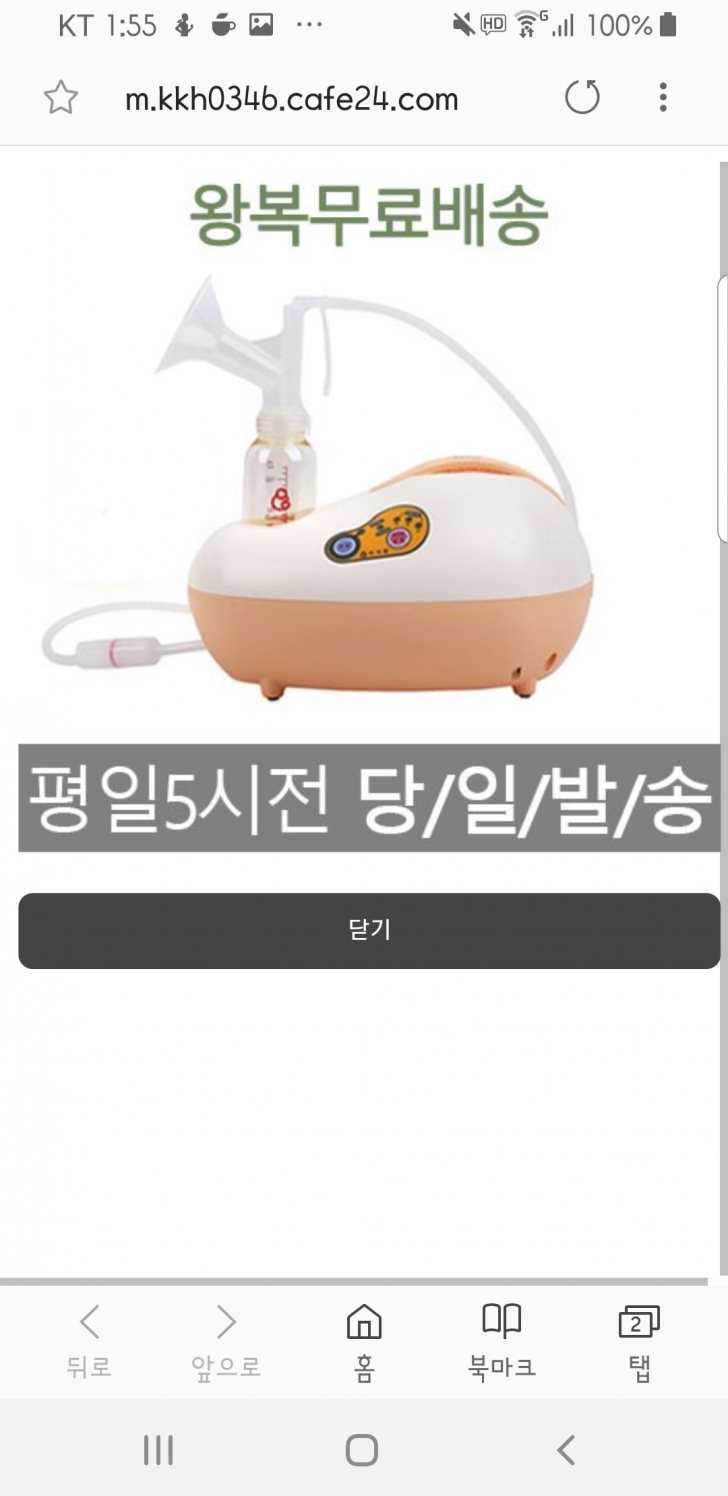Viewport: 728px width, 1496px height.
Task: View open tabs (탭)
Action: pos(639,1341)
